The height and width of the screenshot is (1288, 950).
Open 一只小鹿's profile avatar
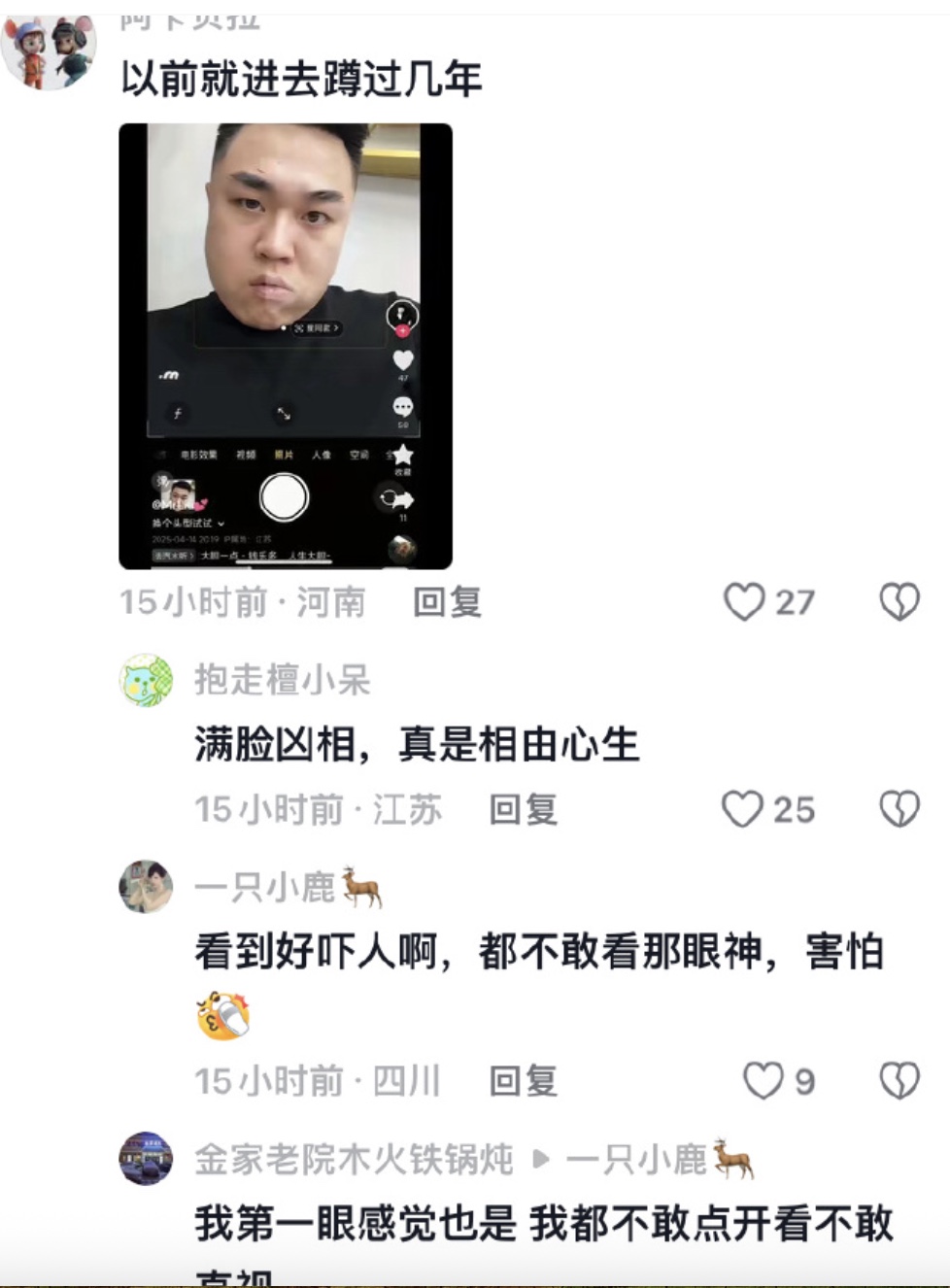coord(146,887)
